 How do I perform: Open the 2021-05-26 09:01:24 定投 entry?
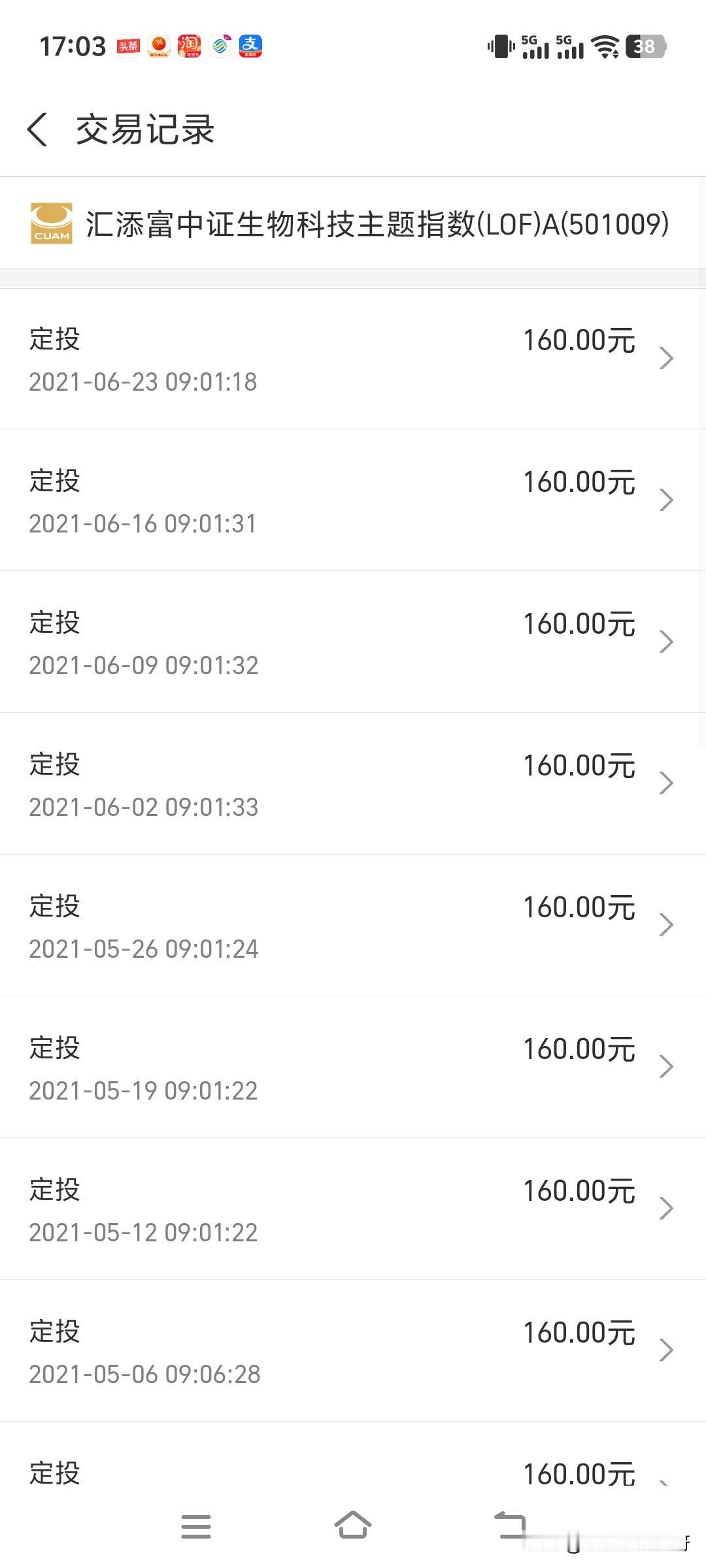pyautogui.click(x=353, y=925)
